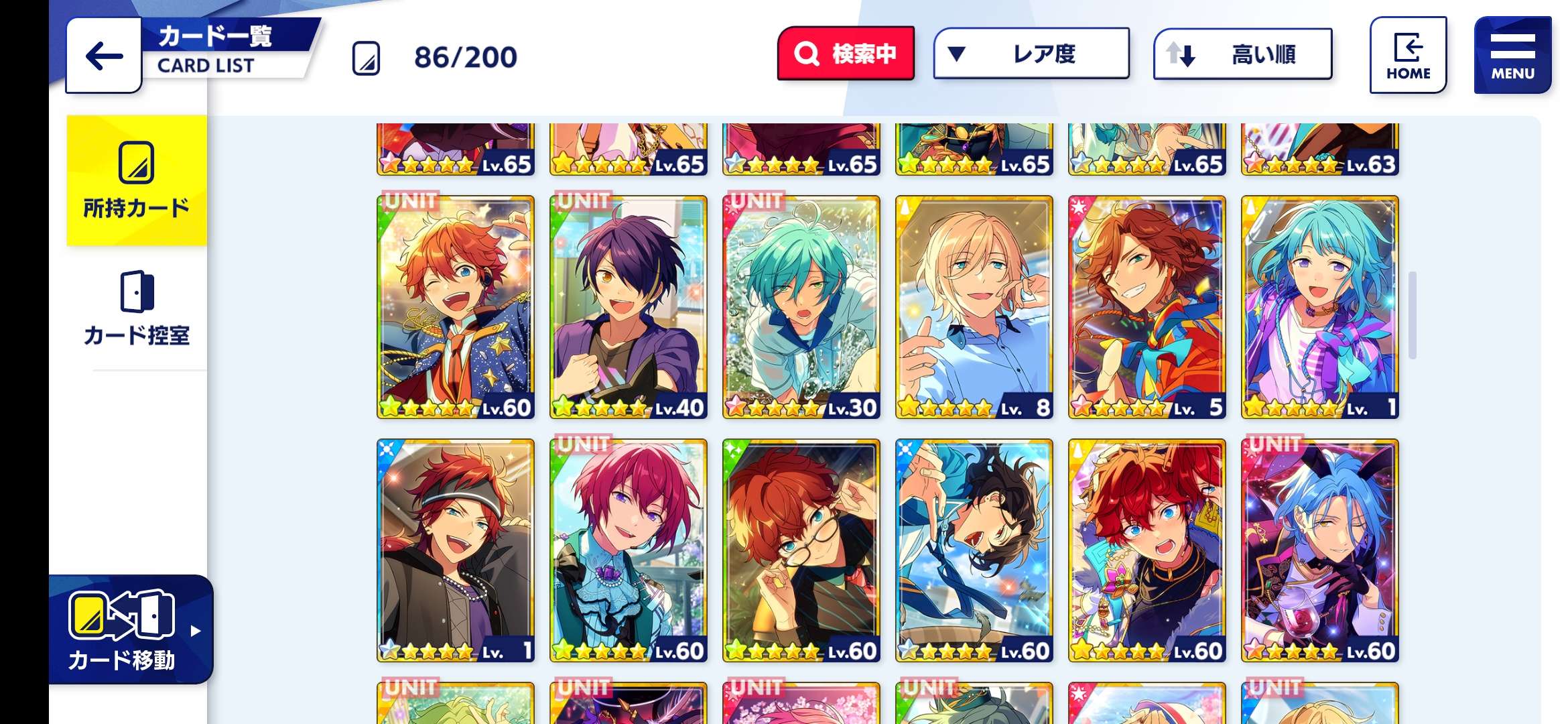Open the headband red-haired Lv.1 card
1568x724 pixels.
click(x=456, y=550)
